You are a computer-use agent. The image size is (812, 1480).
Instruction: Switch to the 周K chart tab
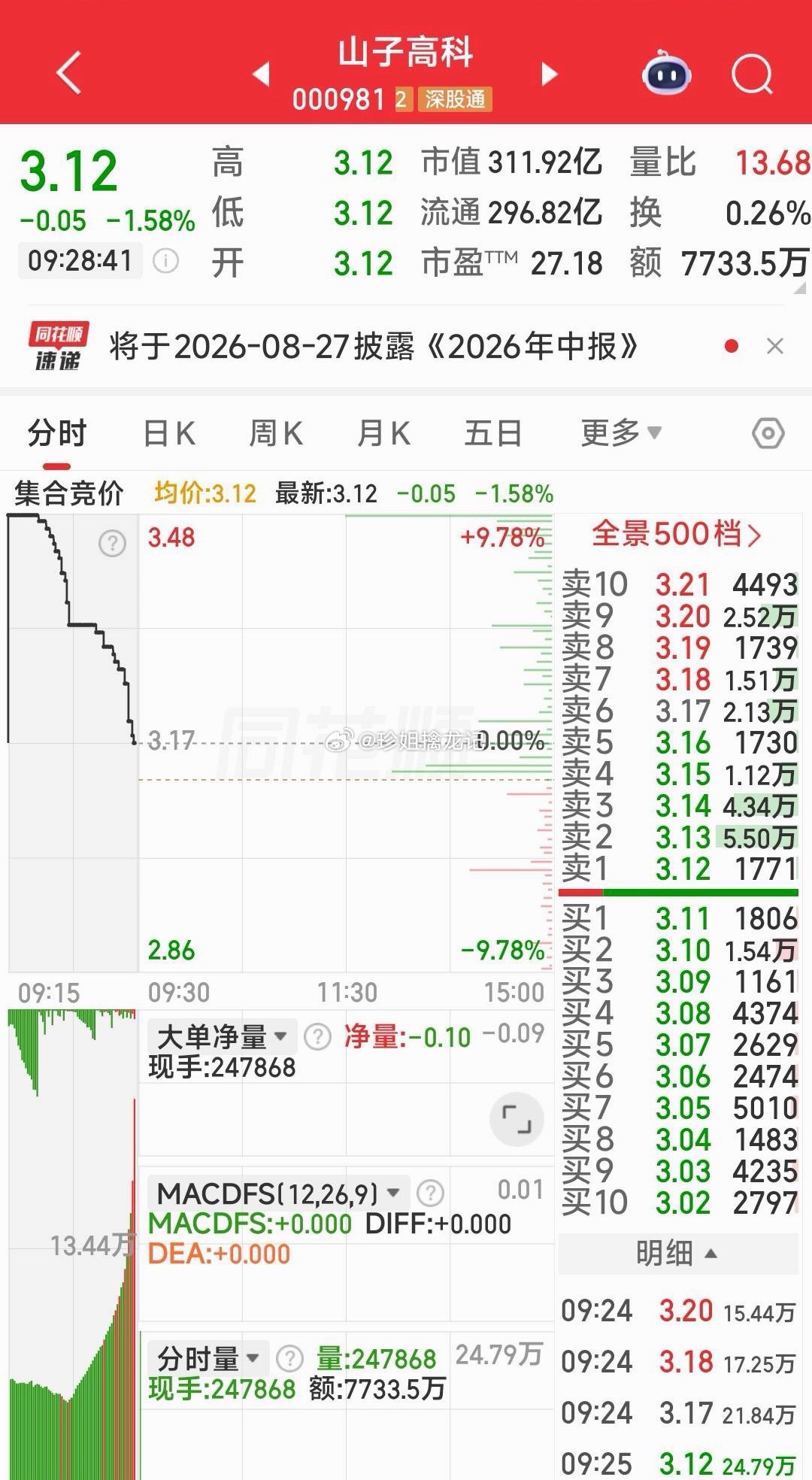click(276, 434)
